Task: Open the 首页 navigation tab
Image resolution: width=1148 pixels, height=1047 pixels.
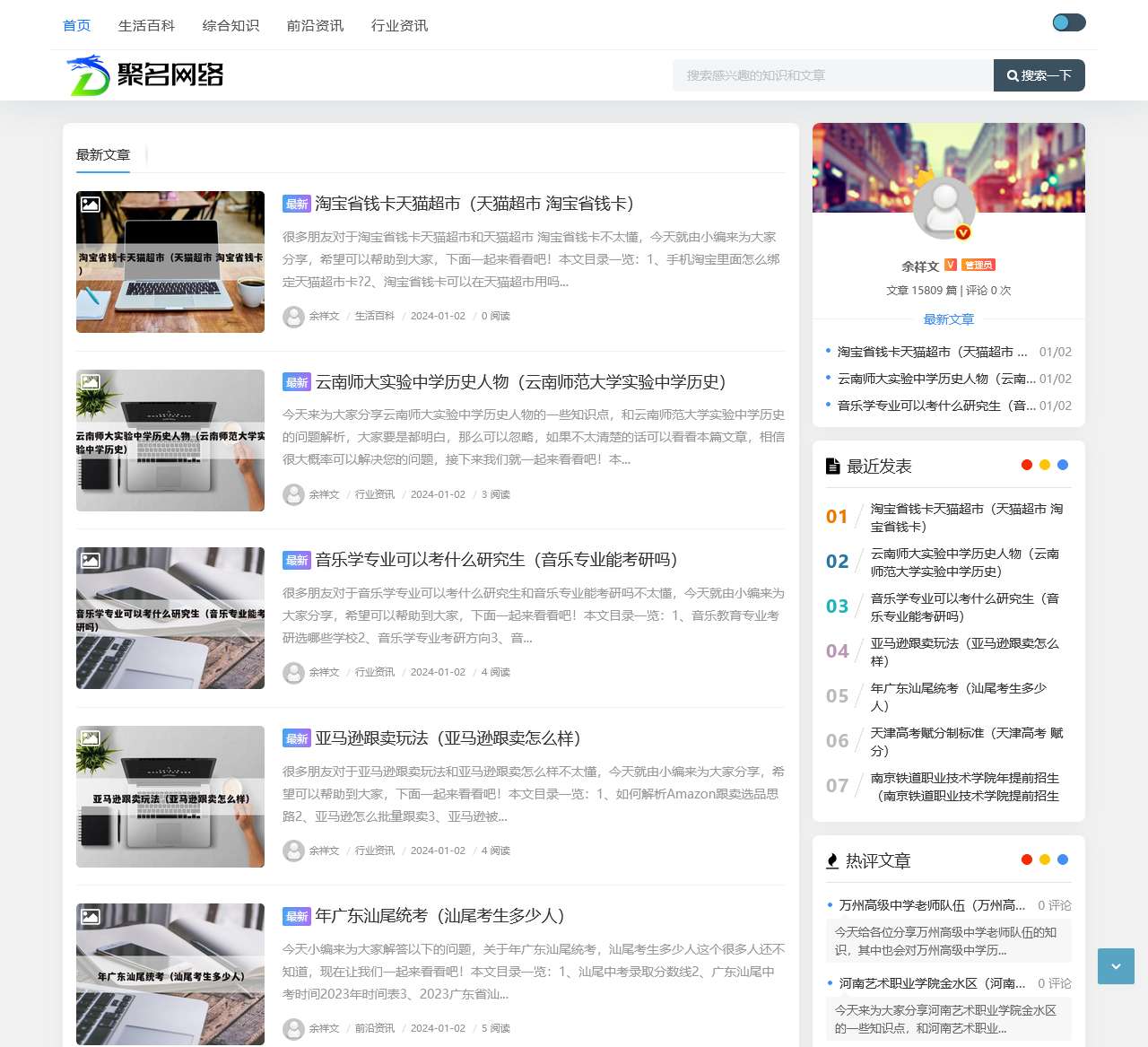Action: 76,25
